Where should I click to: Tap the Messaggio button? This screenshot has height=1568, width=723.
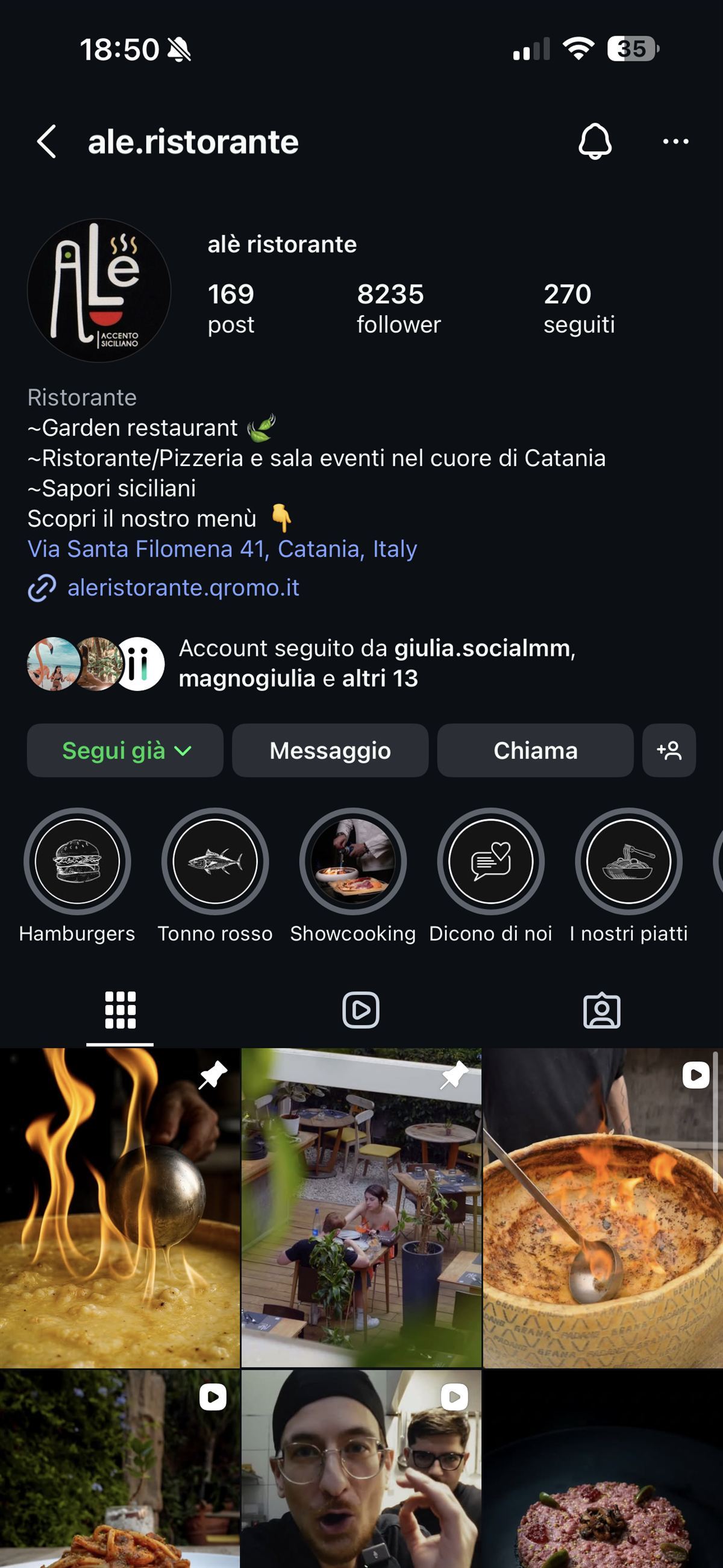tap(330, 751)
